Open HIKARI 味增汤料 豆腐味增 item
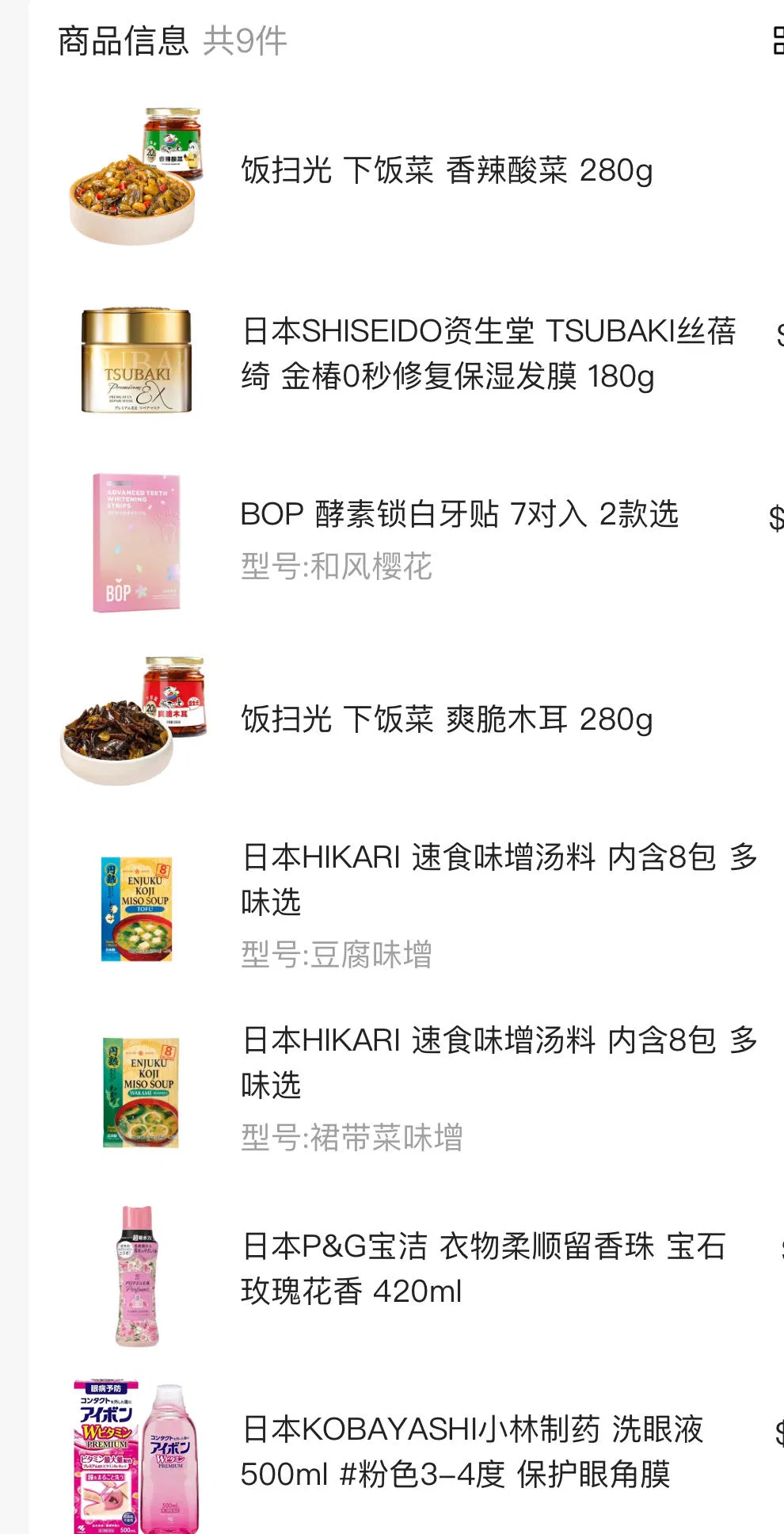784x1534 pixels. (499, 880)
